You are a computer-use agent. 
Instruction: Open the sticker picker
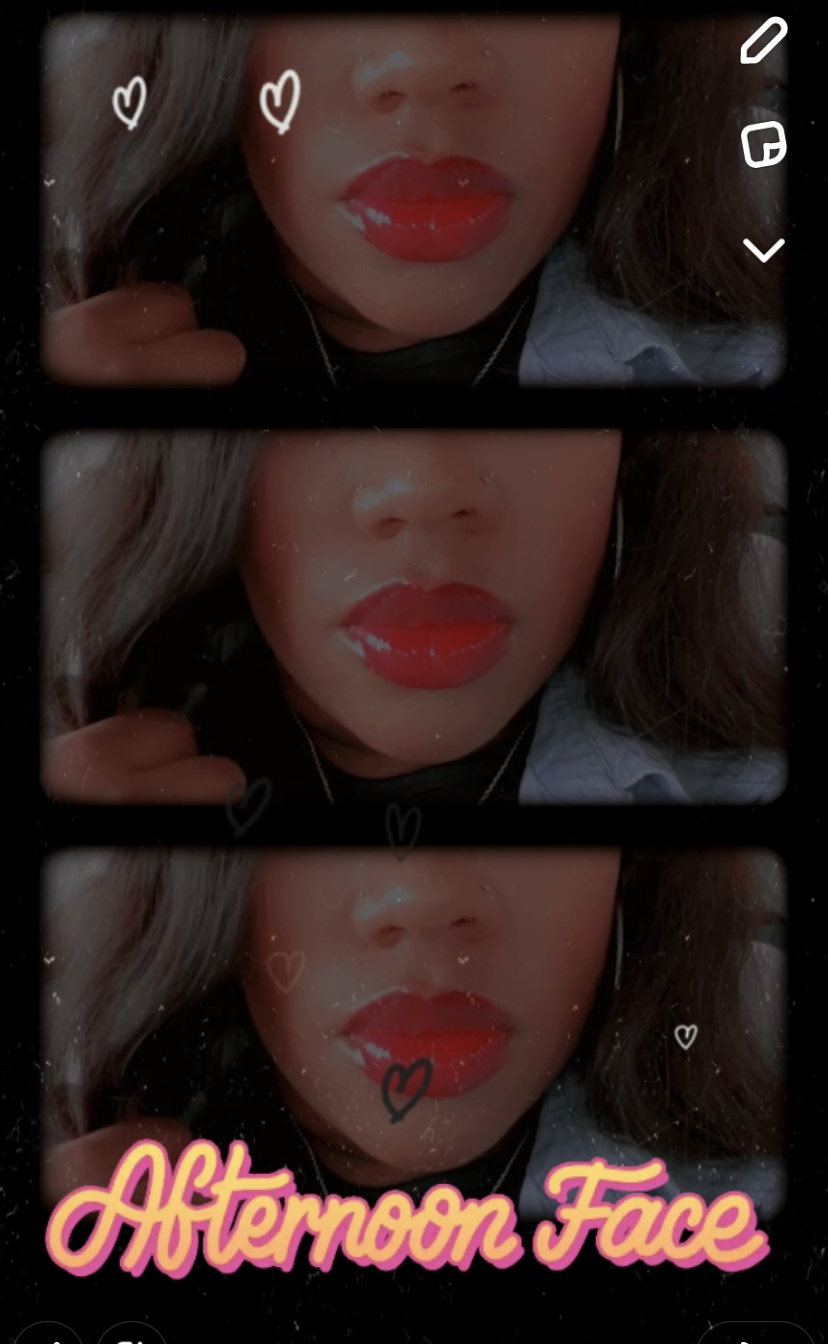point(764,145)
